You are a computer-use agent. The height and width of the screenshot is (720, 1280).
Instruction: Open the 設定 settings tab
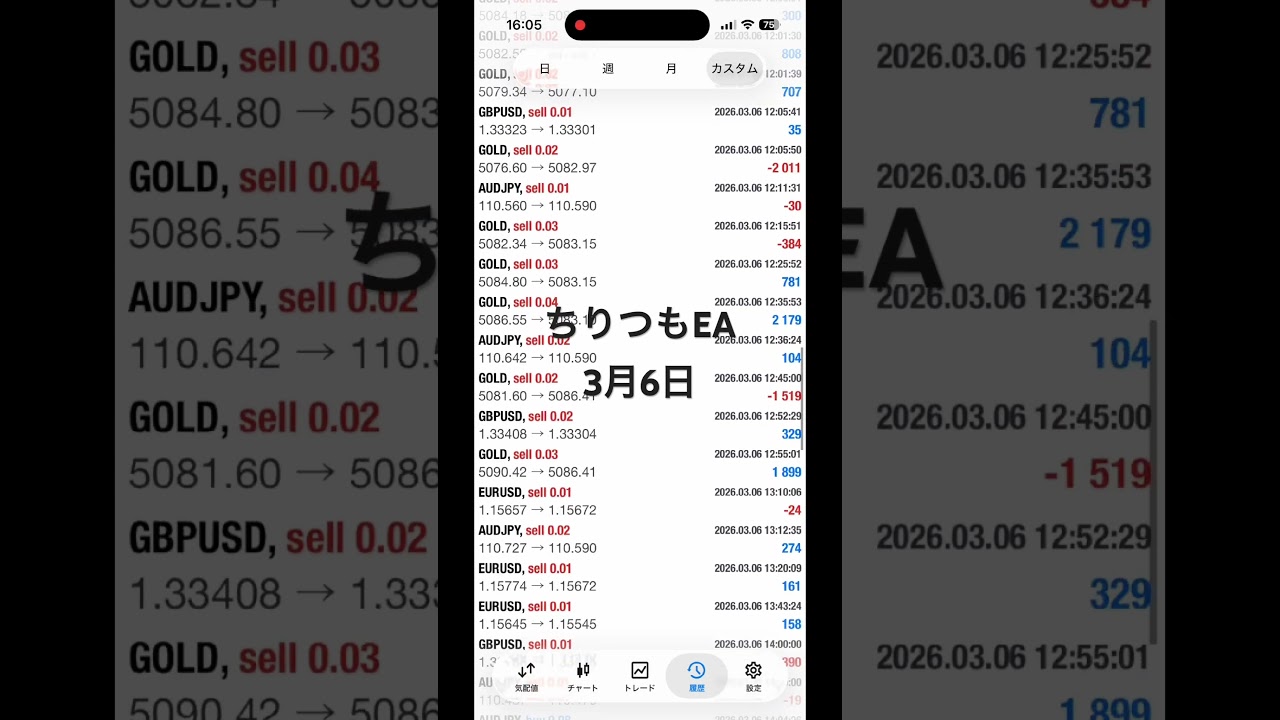tap(753, 677)
